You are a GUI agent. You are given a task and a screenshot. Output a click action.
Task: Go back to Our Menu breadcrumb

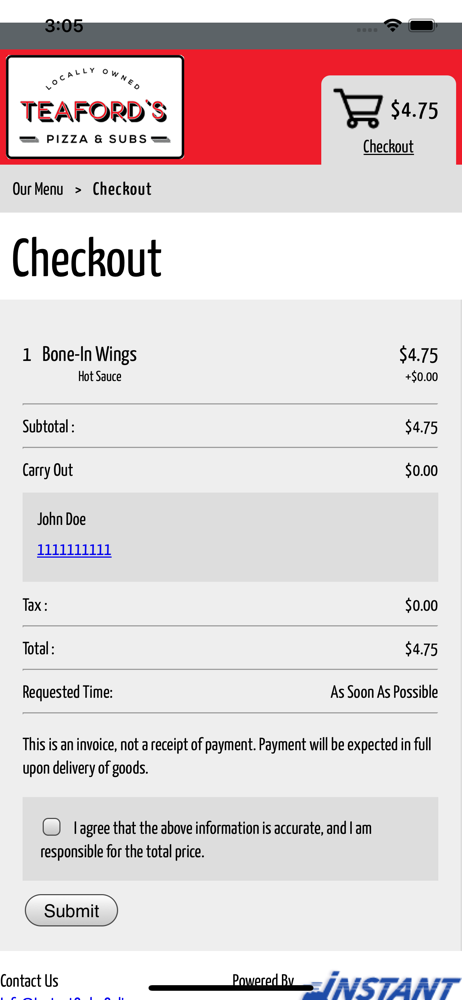(x=38, y=189)
